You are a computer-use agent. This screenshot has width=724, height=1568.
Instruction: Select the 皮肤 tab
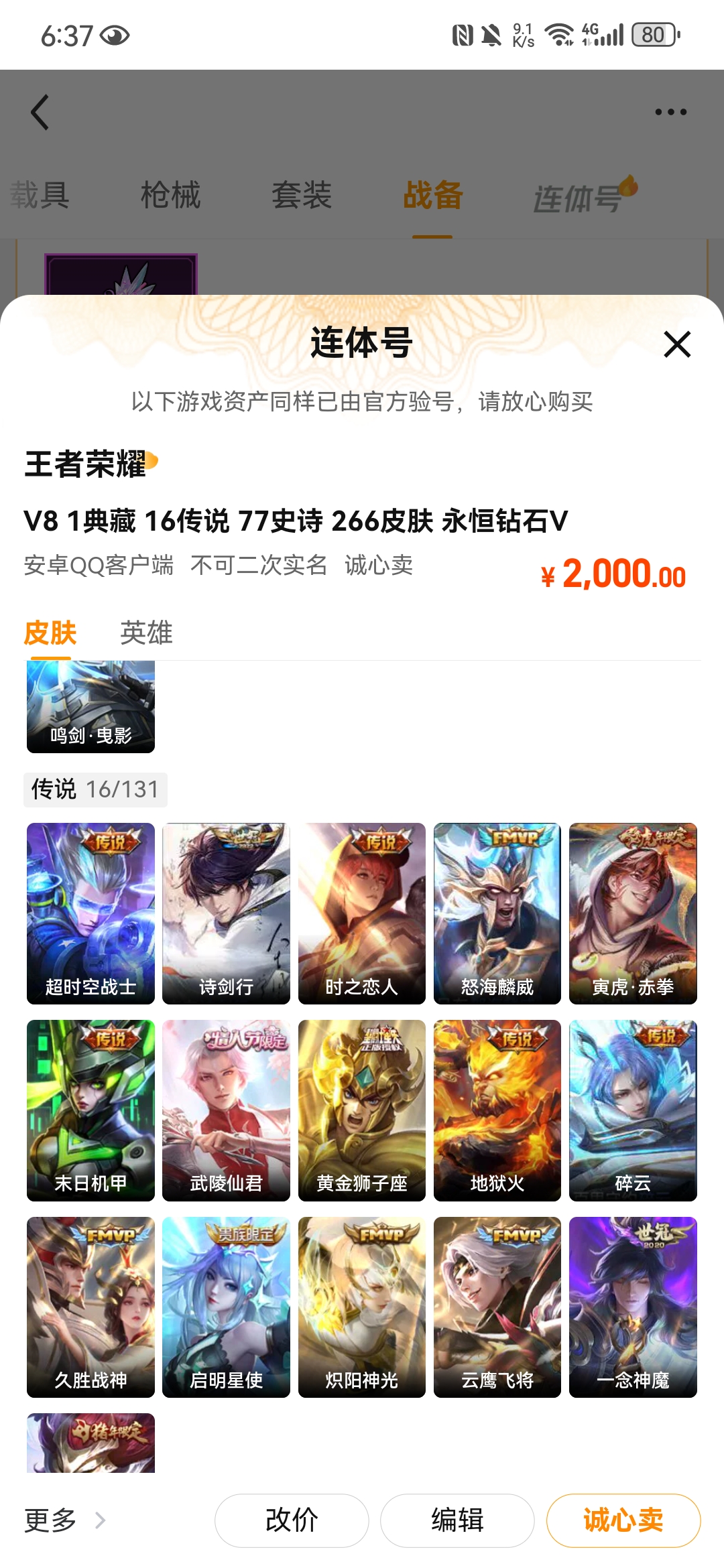[50, 633]
